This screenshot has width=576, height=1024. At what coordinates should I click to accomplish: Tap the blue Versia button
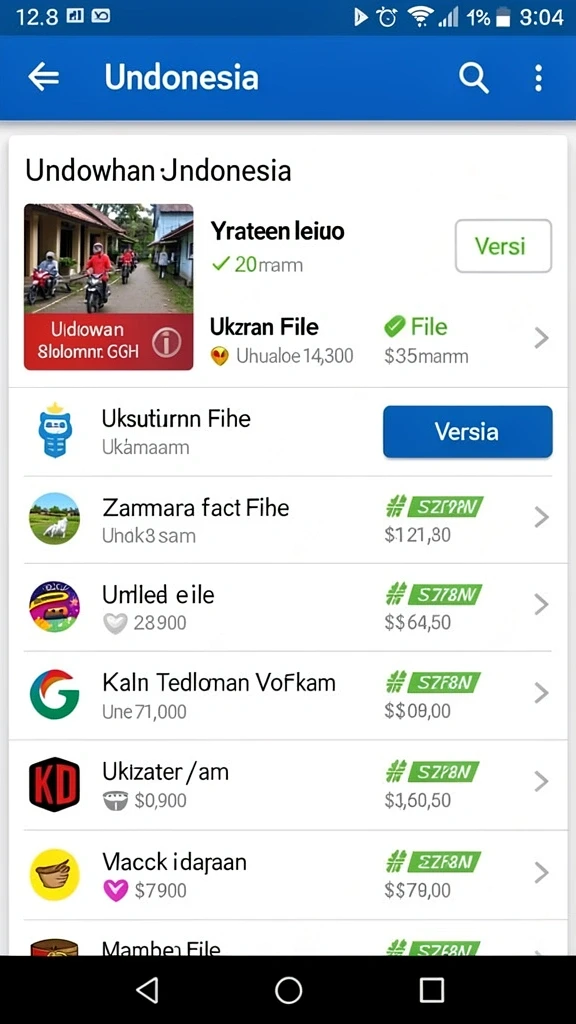click(x=468, y=432)
